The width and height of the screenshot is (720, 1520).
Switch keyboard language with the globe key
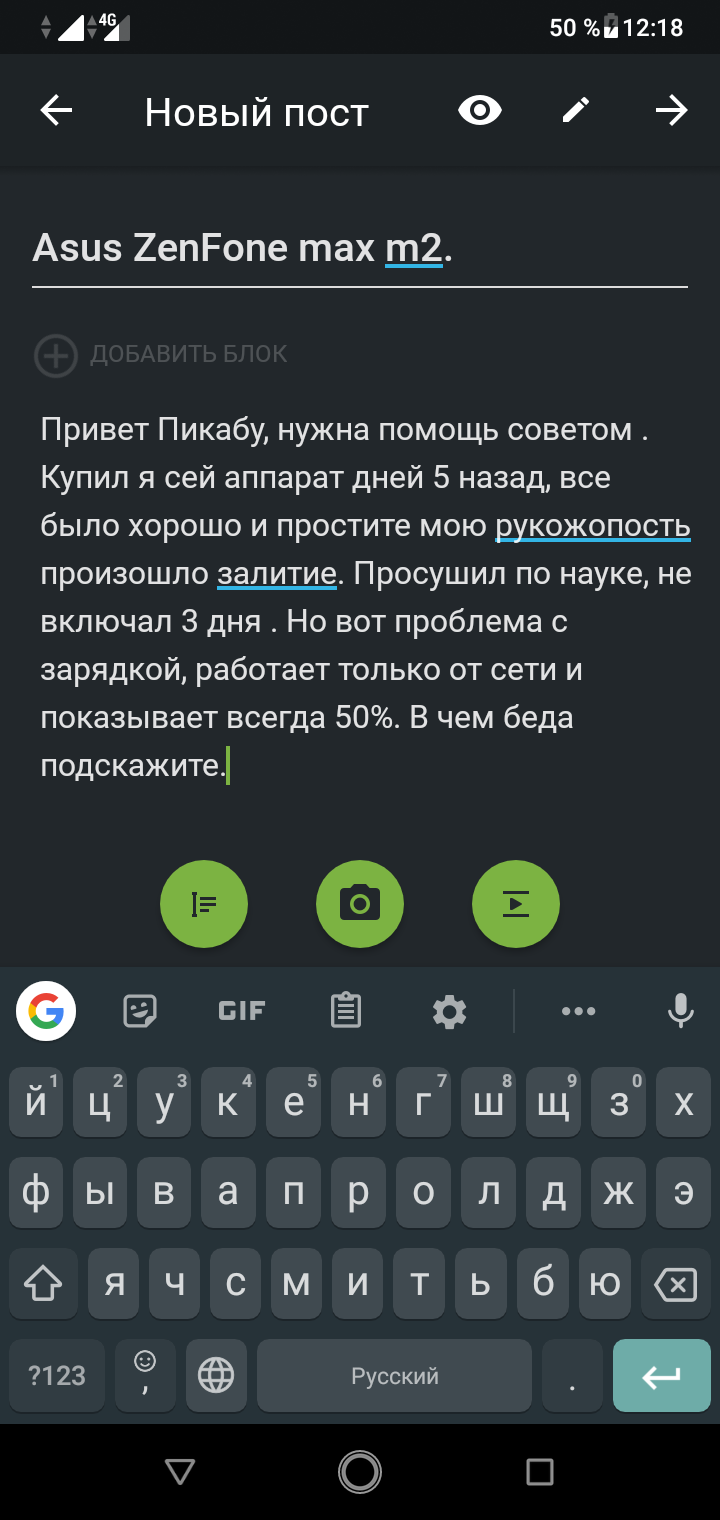point(216,1376)
